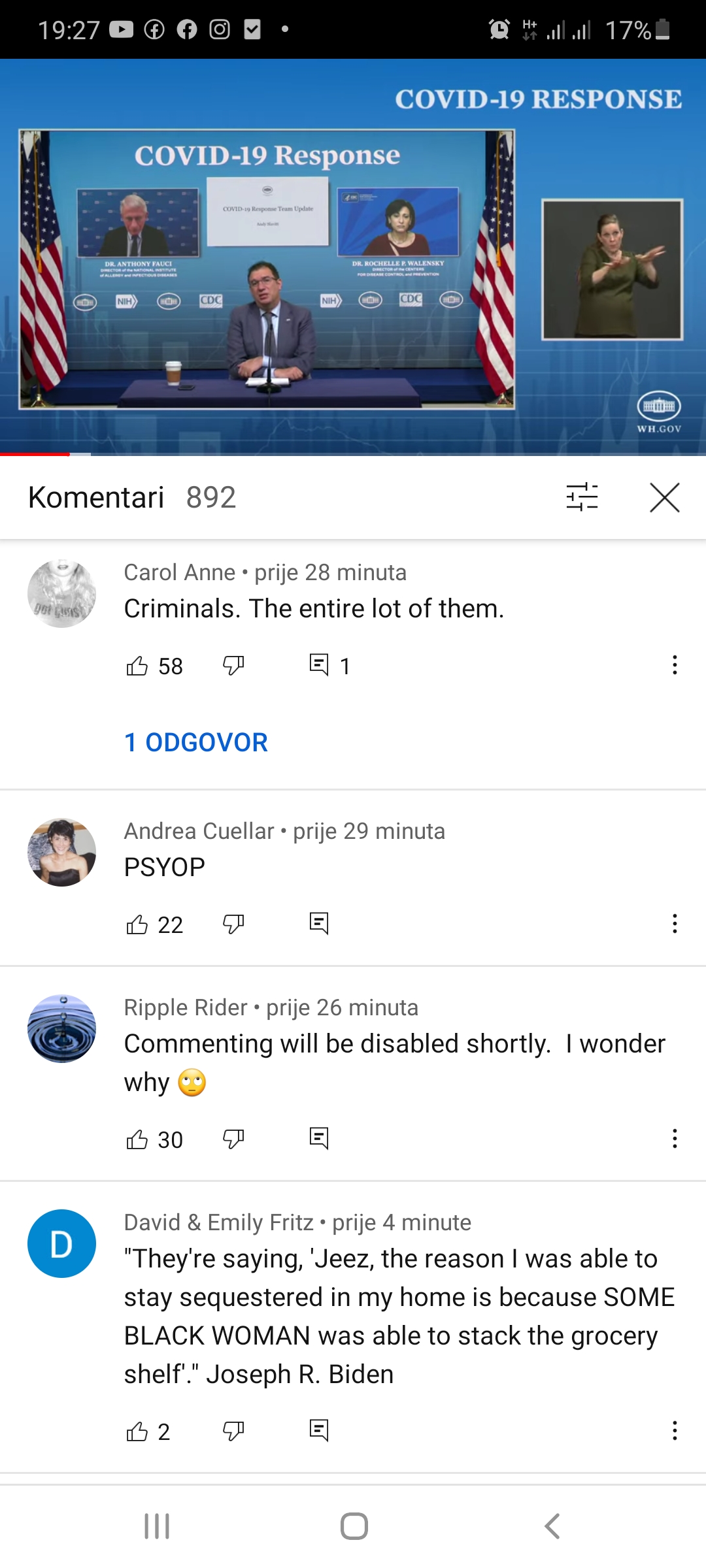Like Andrea Cuellar's PSYOP comment

pos(137,924)
